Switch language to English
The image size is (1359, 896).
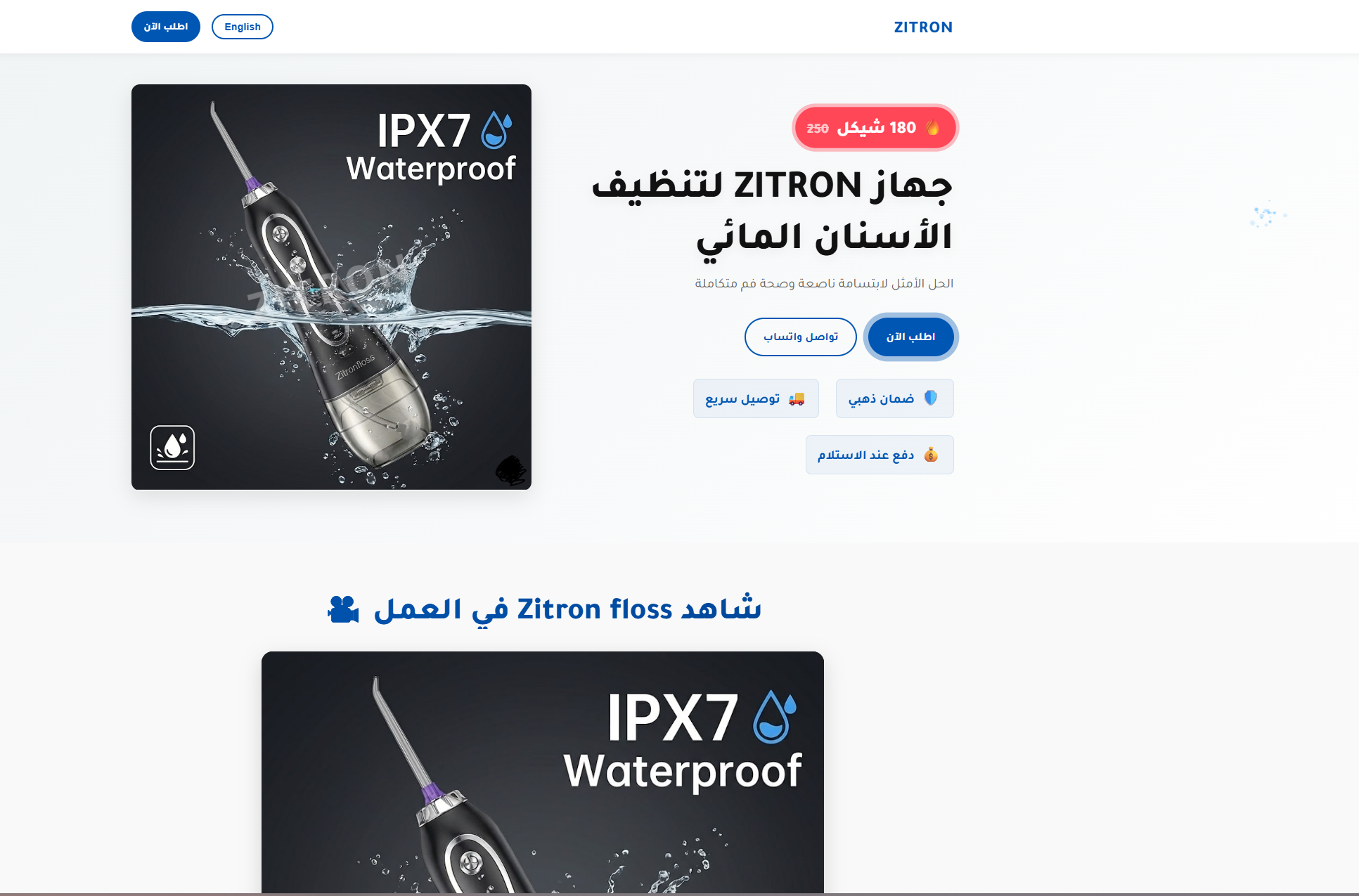click(x=242, y=27)
